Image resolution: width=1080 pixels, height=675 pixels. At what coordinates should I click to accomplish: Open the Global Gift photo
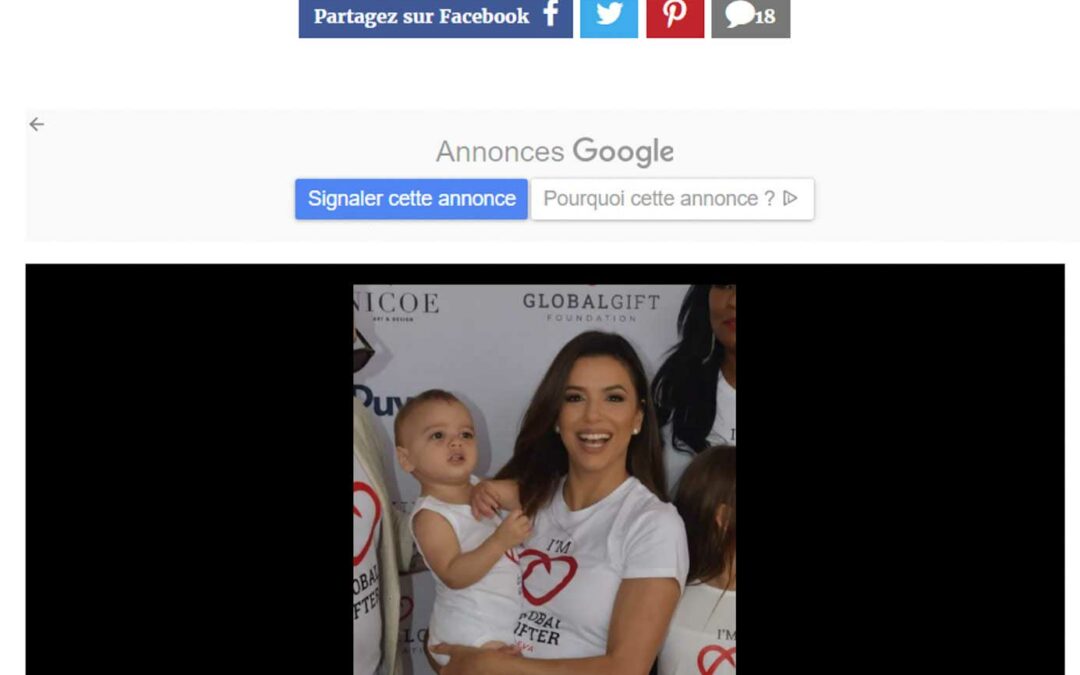pyautogui.click(x=544, y=478)
